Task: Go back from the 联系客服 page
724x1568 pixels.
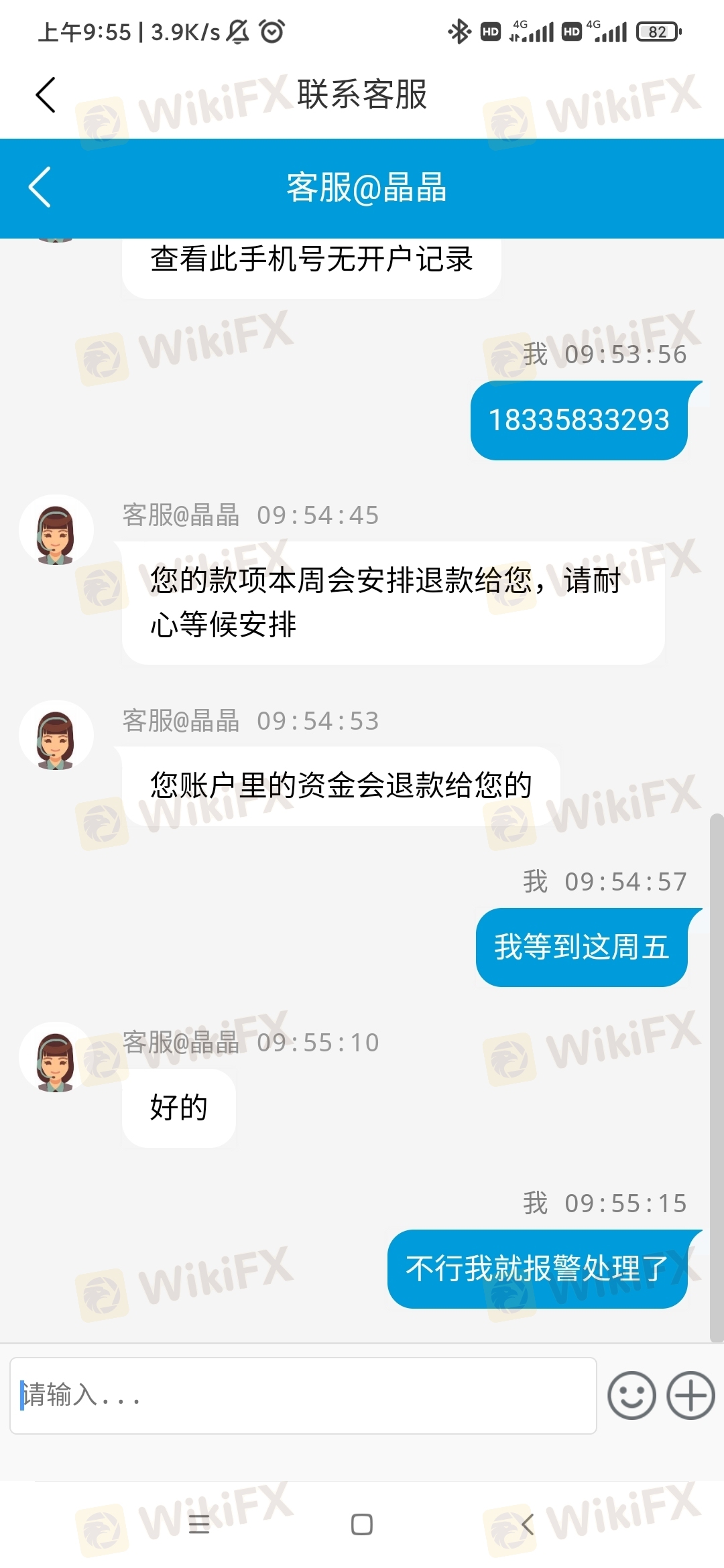Action: [46, 94]
